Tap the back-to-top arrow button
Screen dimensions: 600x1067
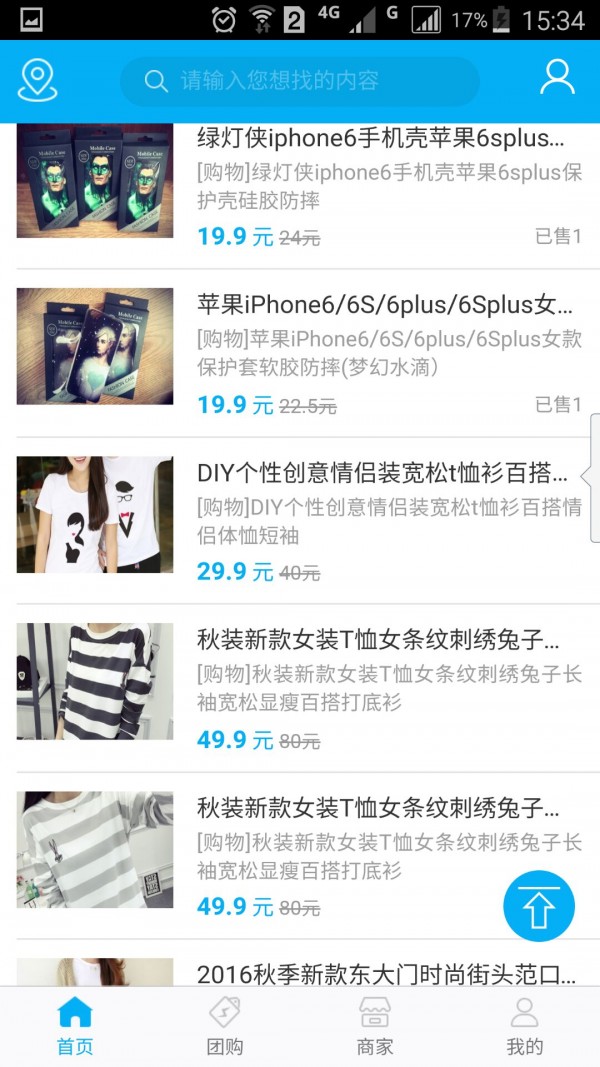coord(539,907)
